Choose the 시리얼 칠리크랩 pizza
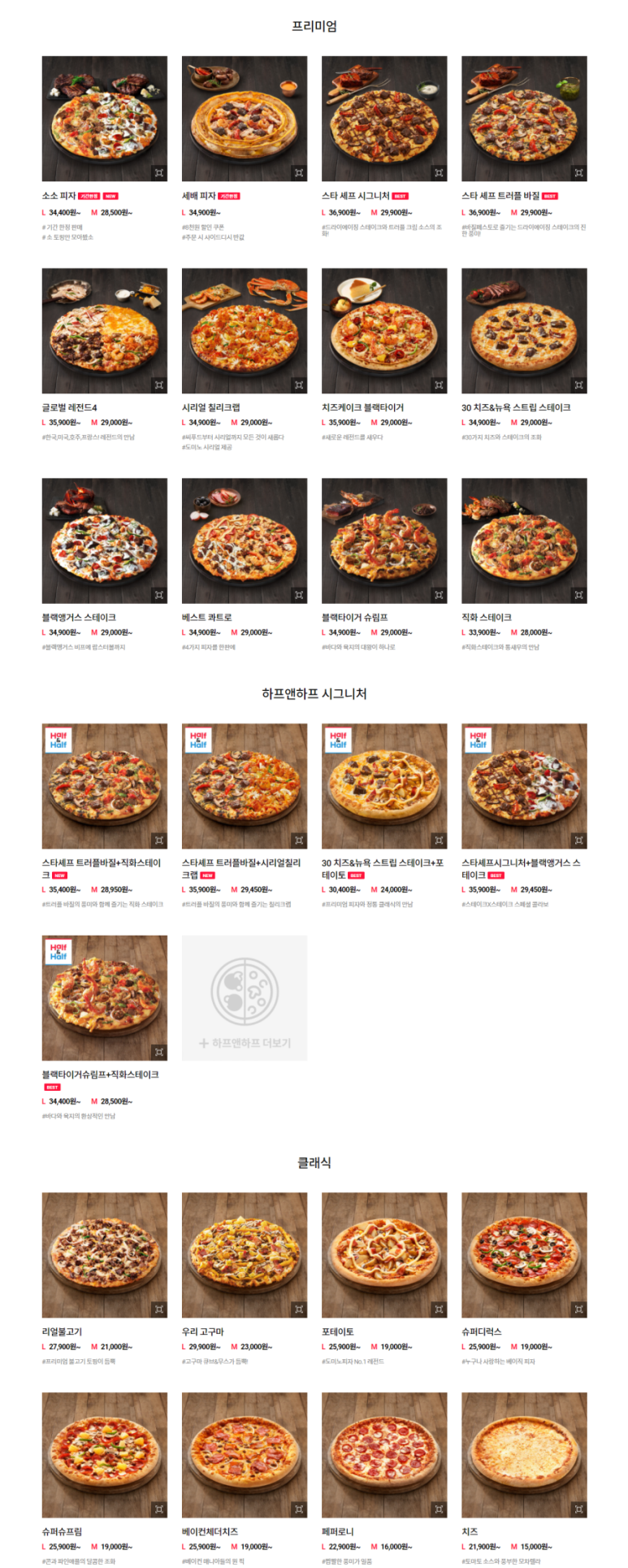Viewport: 628px width, 1568px height. click(x=244, y=331)
